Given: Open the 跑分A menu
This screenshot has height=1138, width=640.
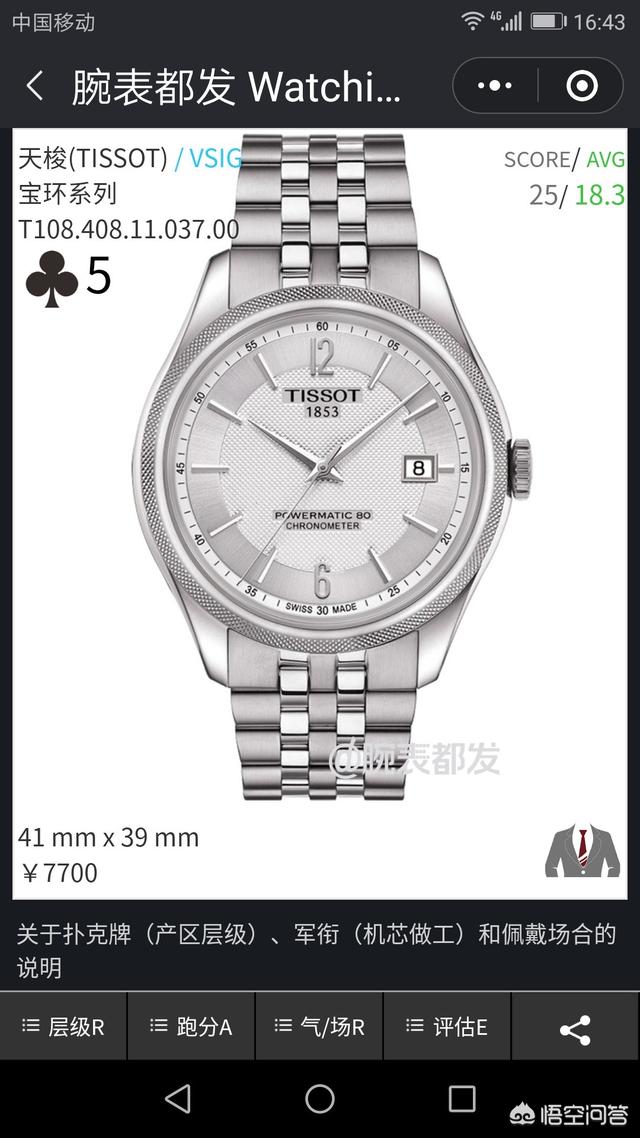Looking at the screenshot, I should pyautogui.click(x=191, y=1026).
